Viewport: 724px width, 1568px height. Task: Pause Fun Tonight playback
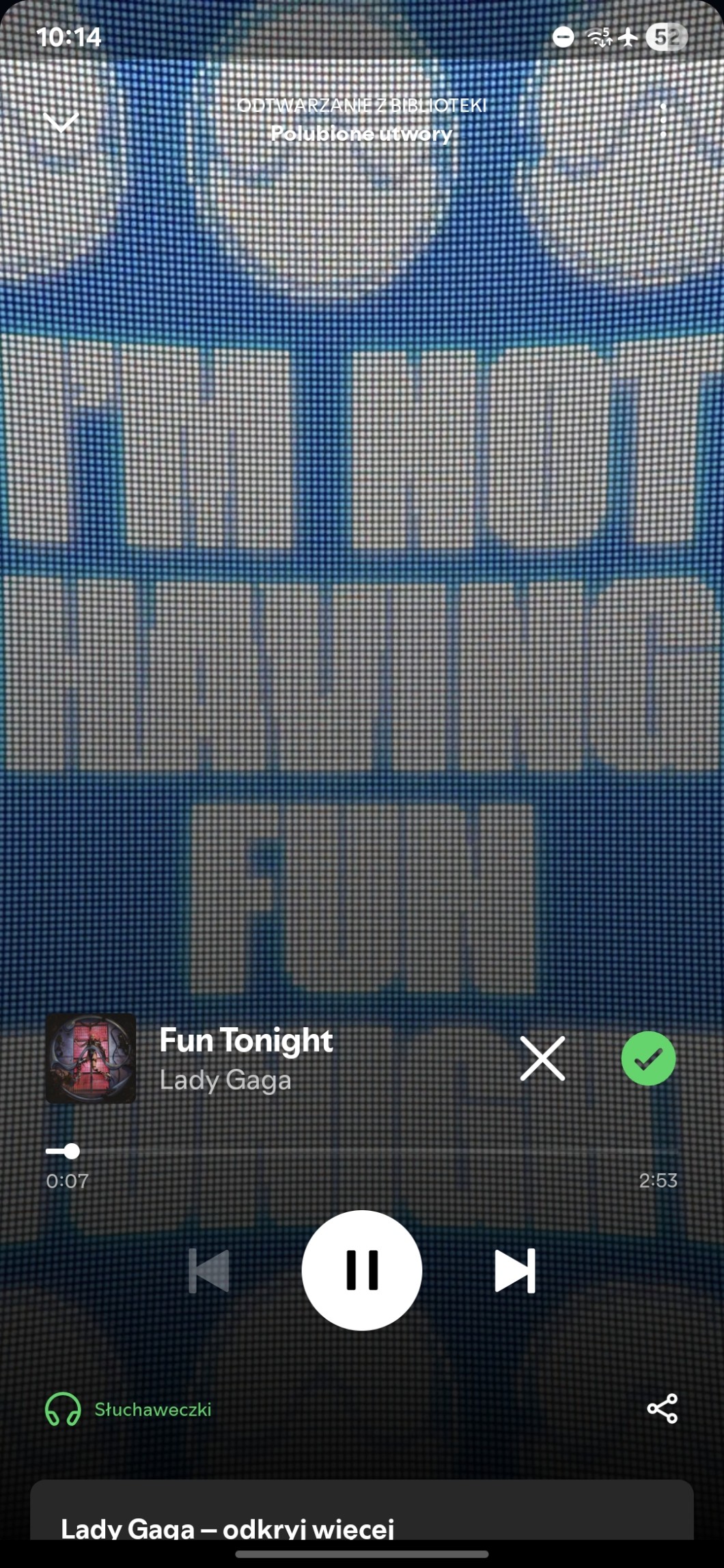362,1270
